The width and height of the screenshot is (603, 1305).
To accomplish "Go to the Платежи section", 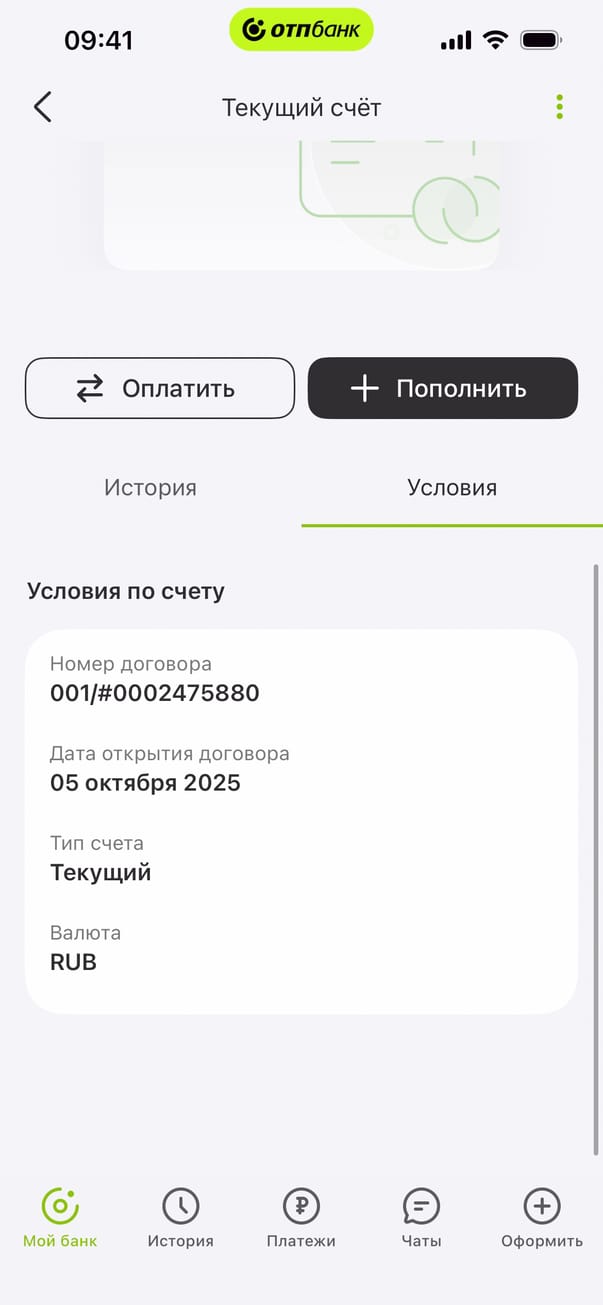I will pos(301,1218).
